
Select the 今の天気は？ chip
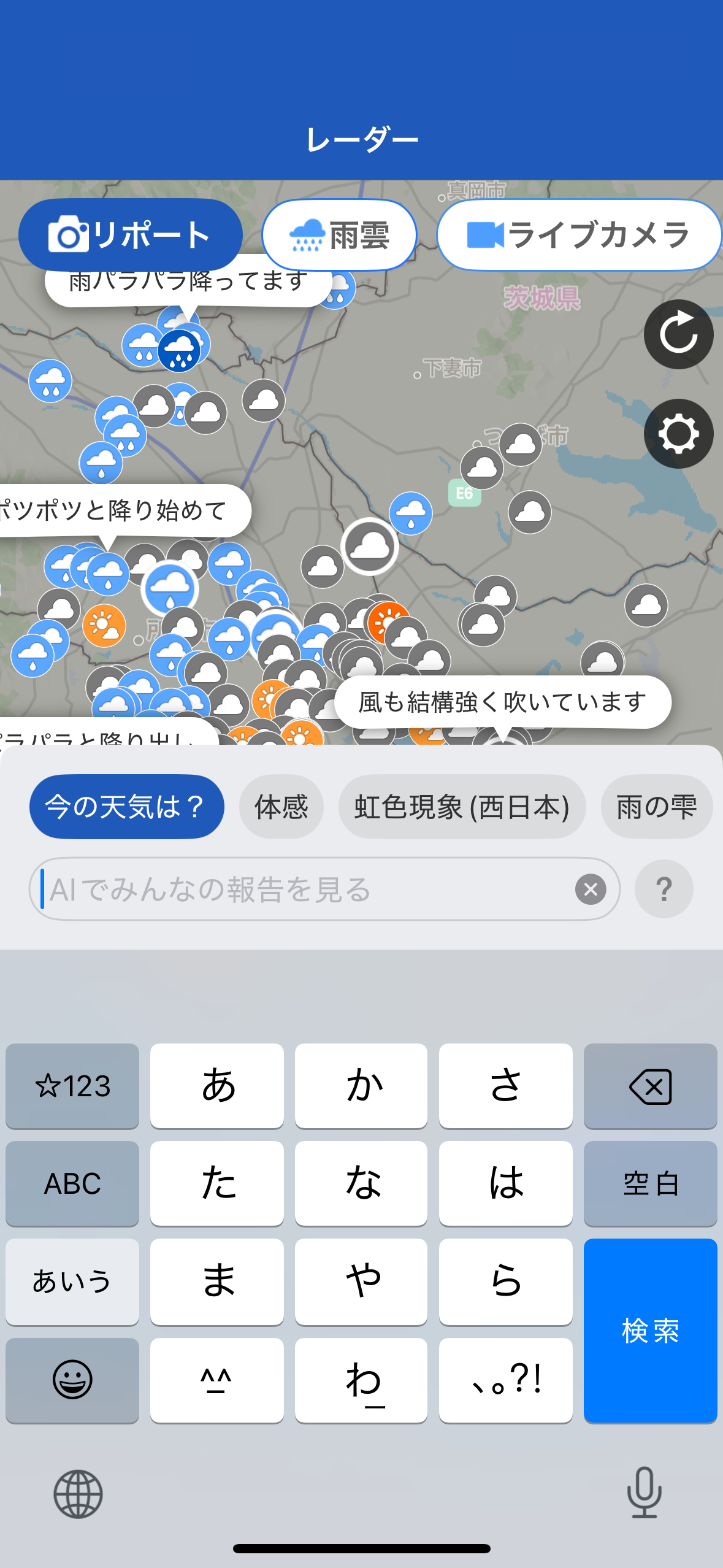tap(127, 807)
